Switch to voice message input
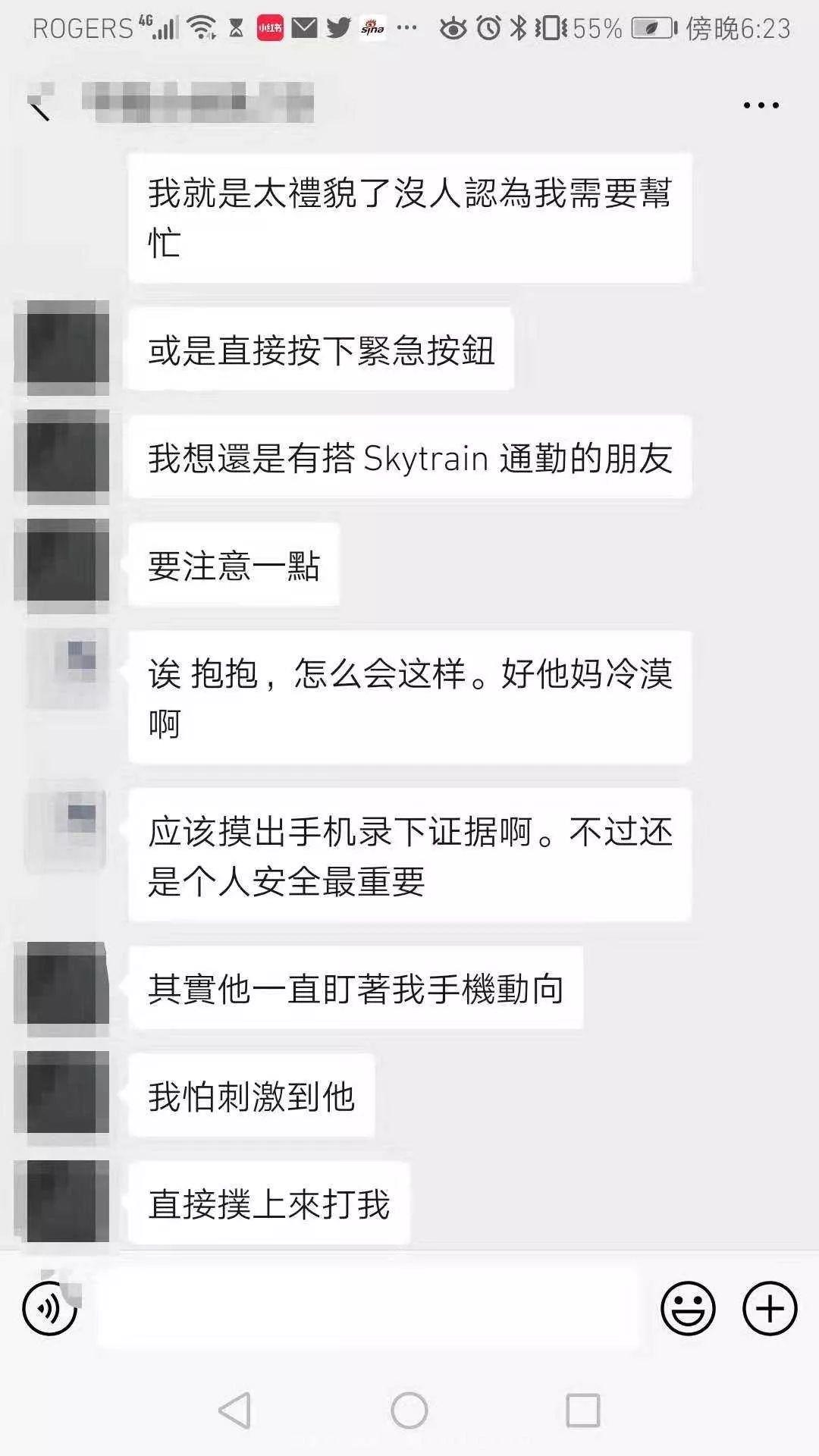 [x=49, y=1308]
